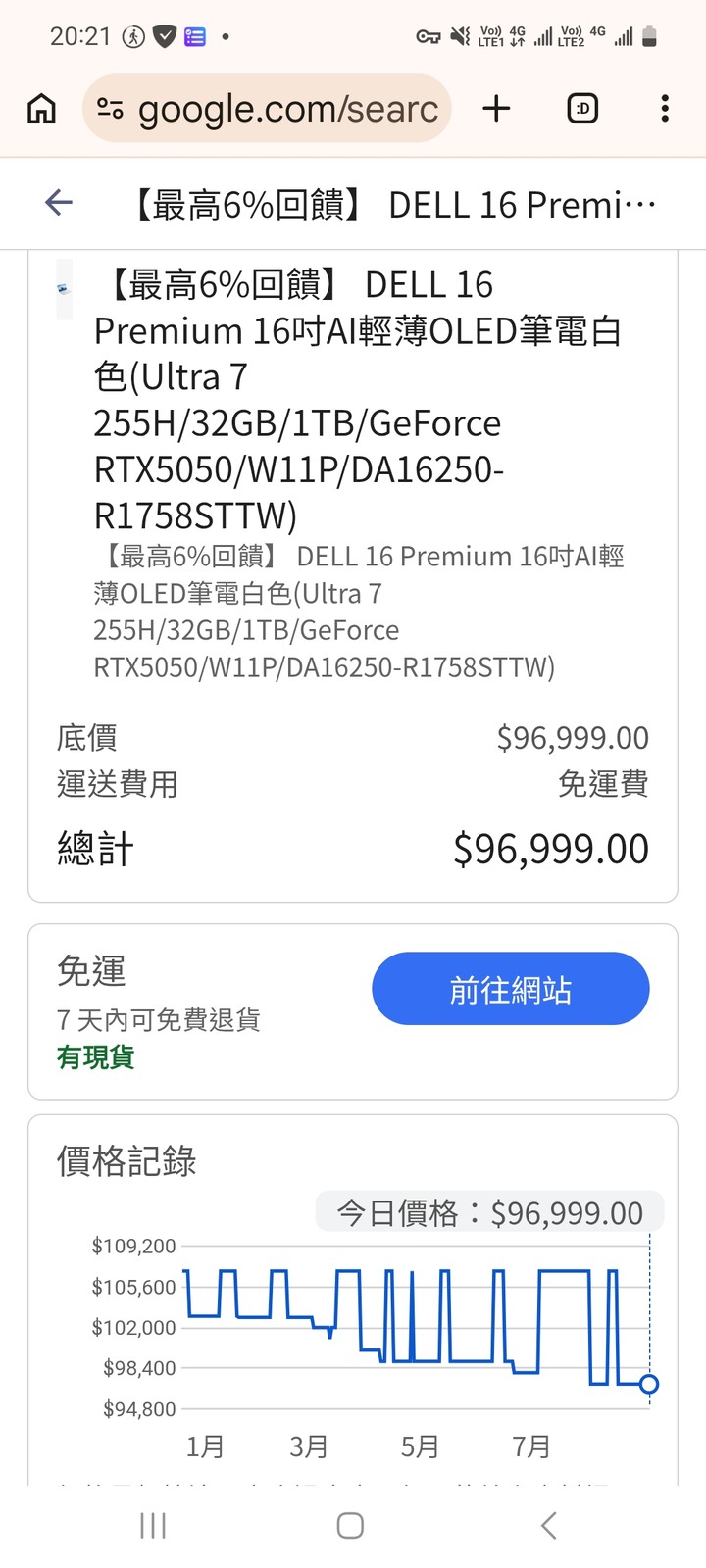Open Chrome's three-dot overflow menu
This screenshot has height=1568, width=706.
tap(665, 108)
